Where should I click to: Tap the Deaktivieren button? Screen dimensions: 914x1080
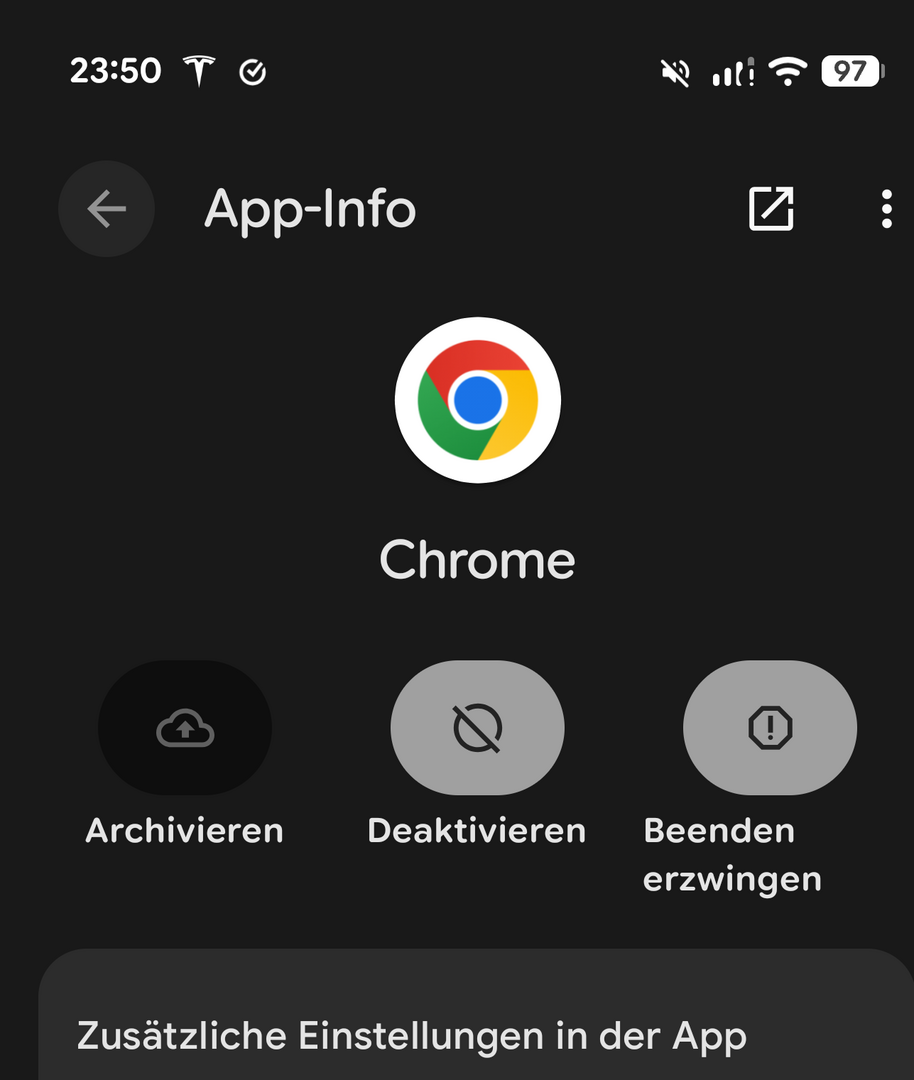click(477, 728)
